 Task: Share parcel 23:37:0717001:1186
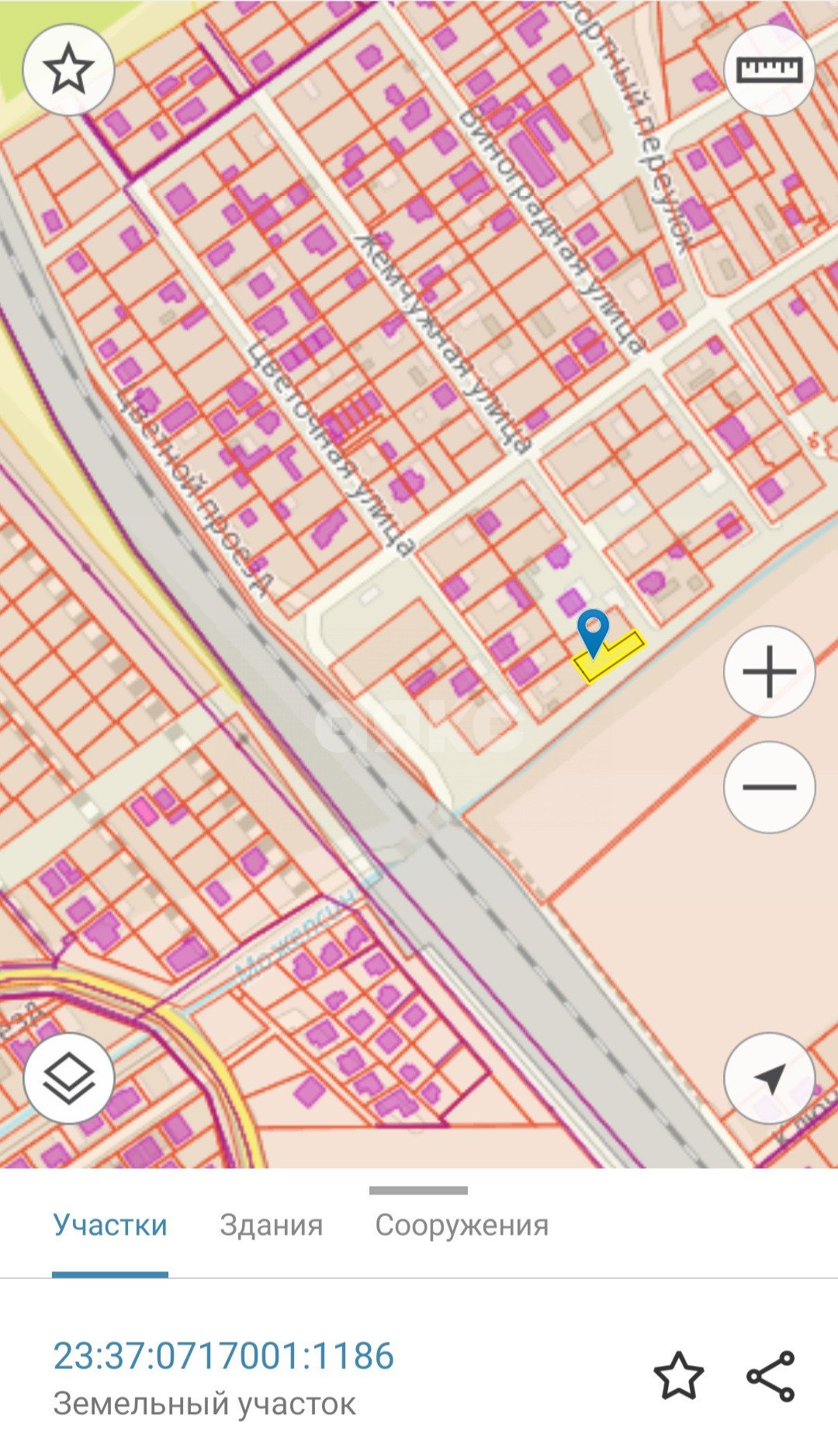pyautogui.click(x=770, y=1376)
